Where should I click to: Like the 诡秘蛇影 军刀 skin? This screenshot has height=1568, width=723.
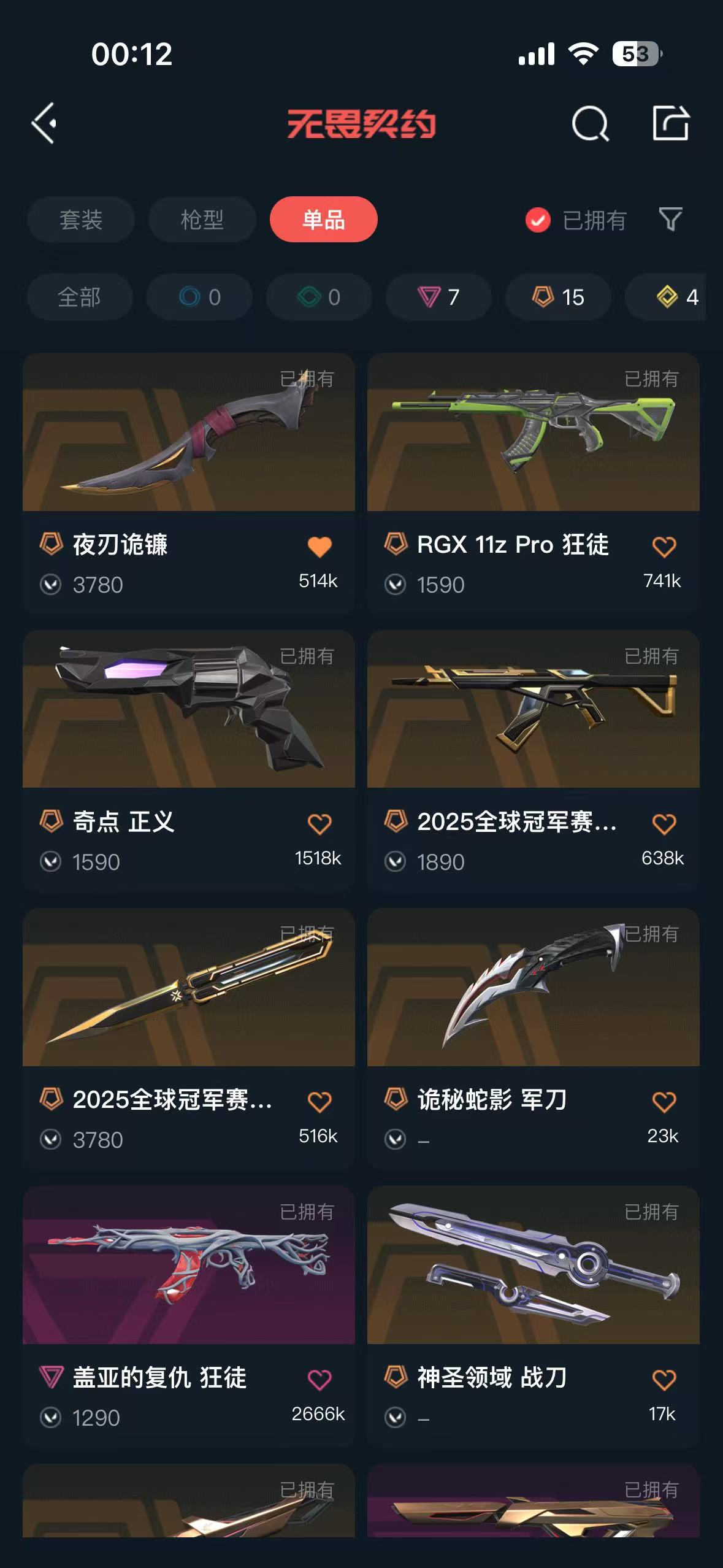(x=664, y=1102)
